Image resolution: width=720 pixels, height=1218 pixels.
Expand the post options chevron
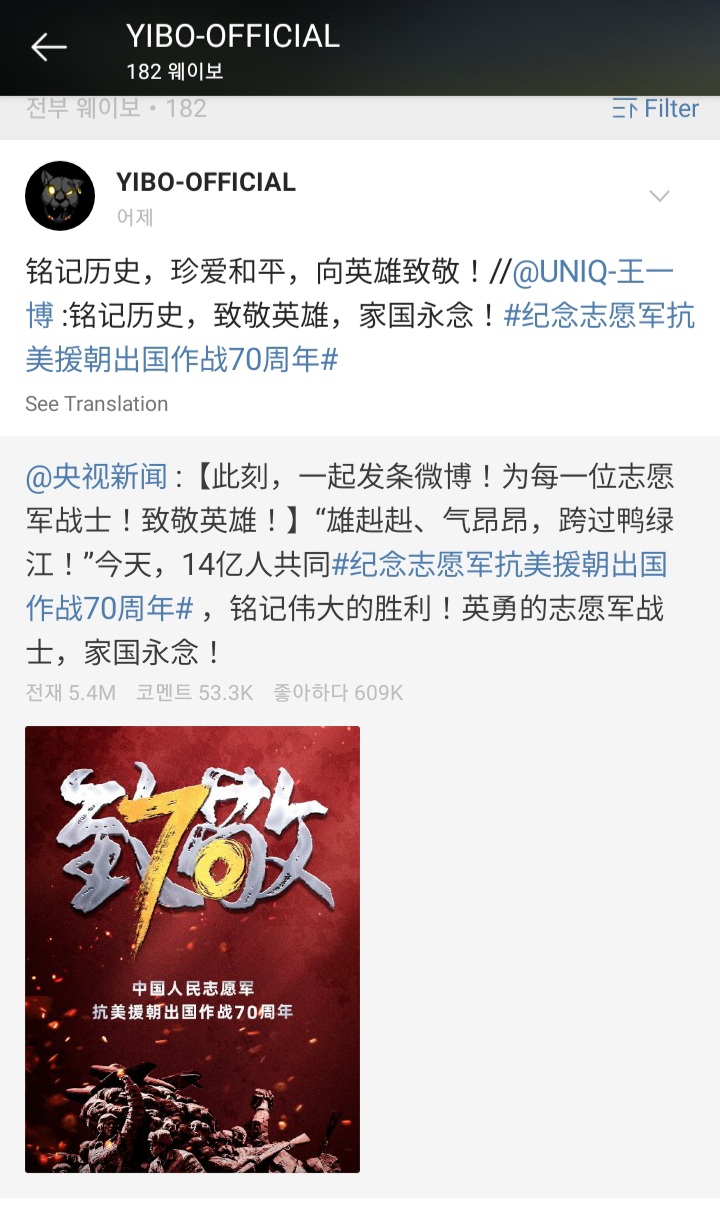[660, 196]
